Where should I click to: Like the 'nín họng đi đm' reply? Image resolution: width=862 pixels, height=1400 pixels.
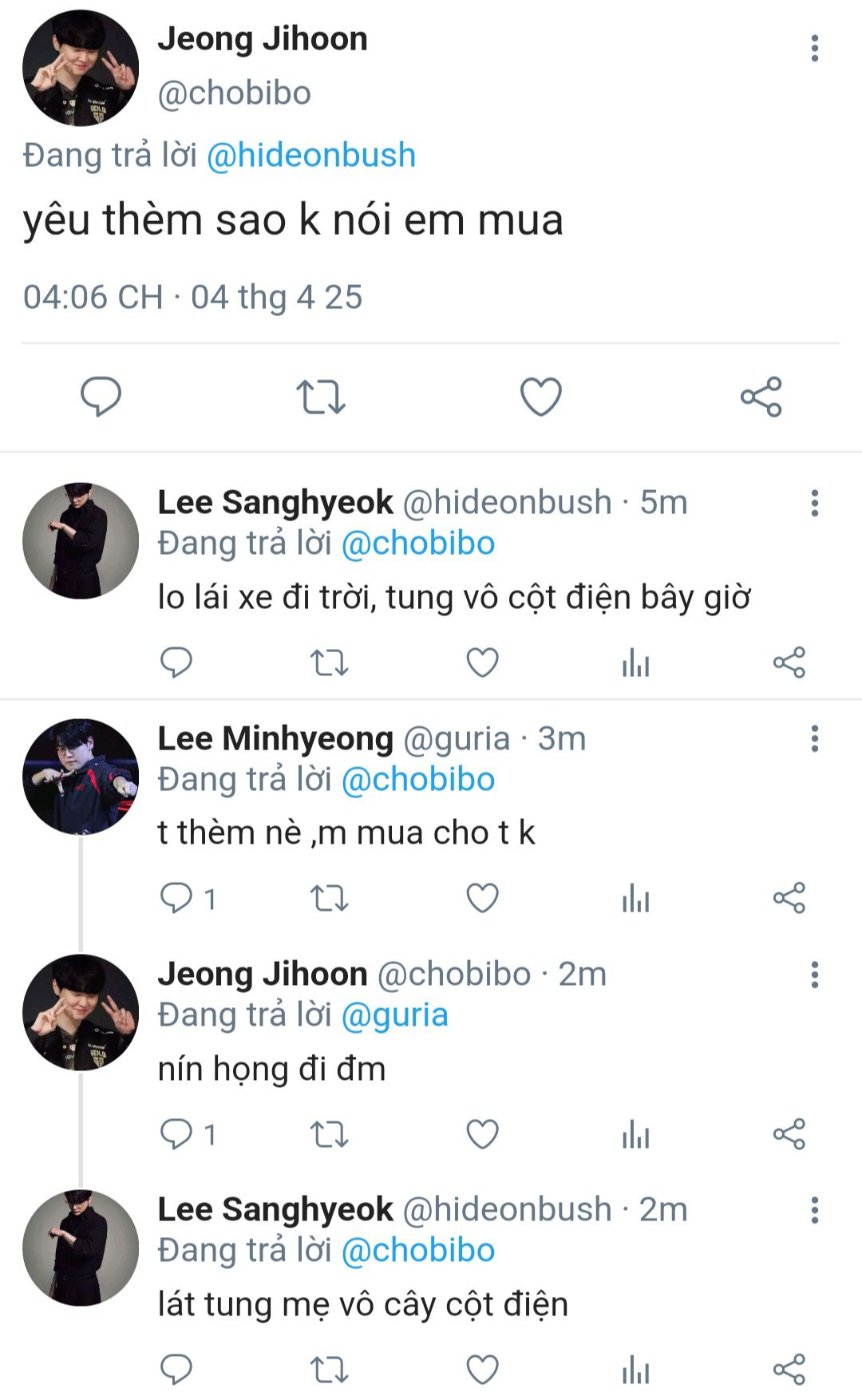coord(482,1134)
